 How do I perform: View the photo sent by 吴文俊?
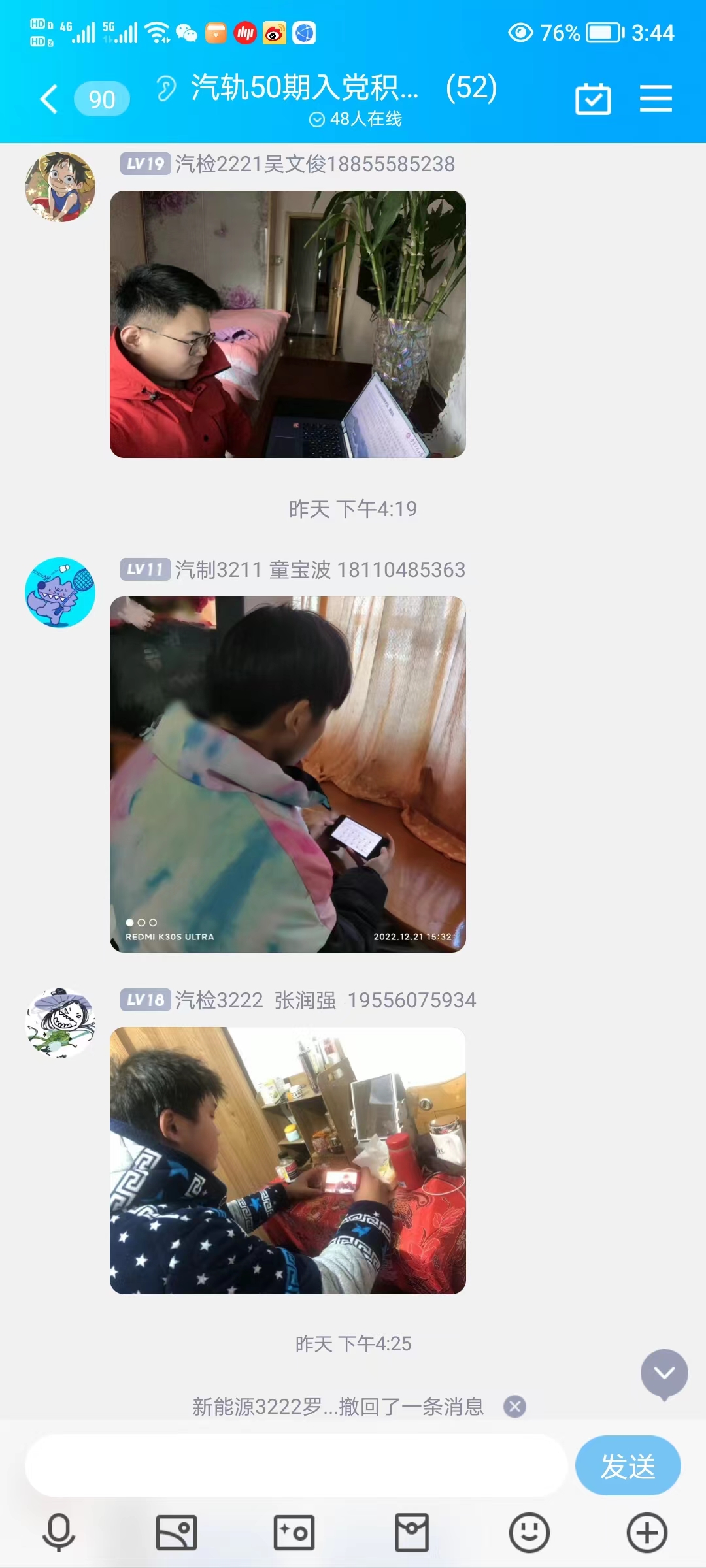tap(288, 324)
